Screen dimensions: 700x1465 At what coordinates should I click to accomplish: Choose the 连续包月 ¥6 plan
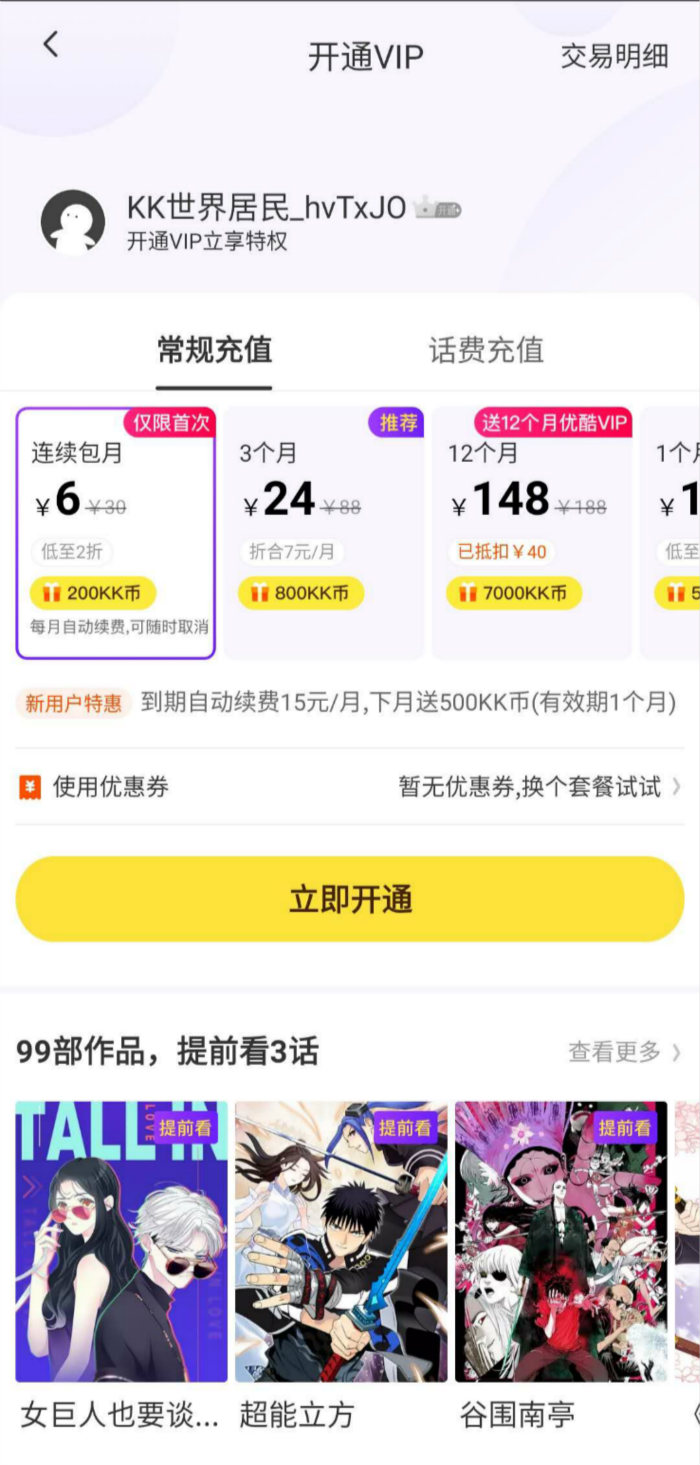click(x=116, y=533)
